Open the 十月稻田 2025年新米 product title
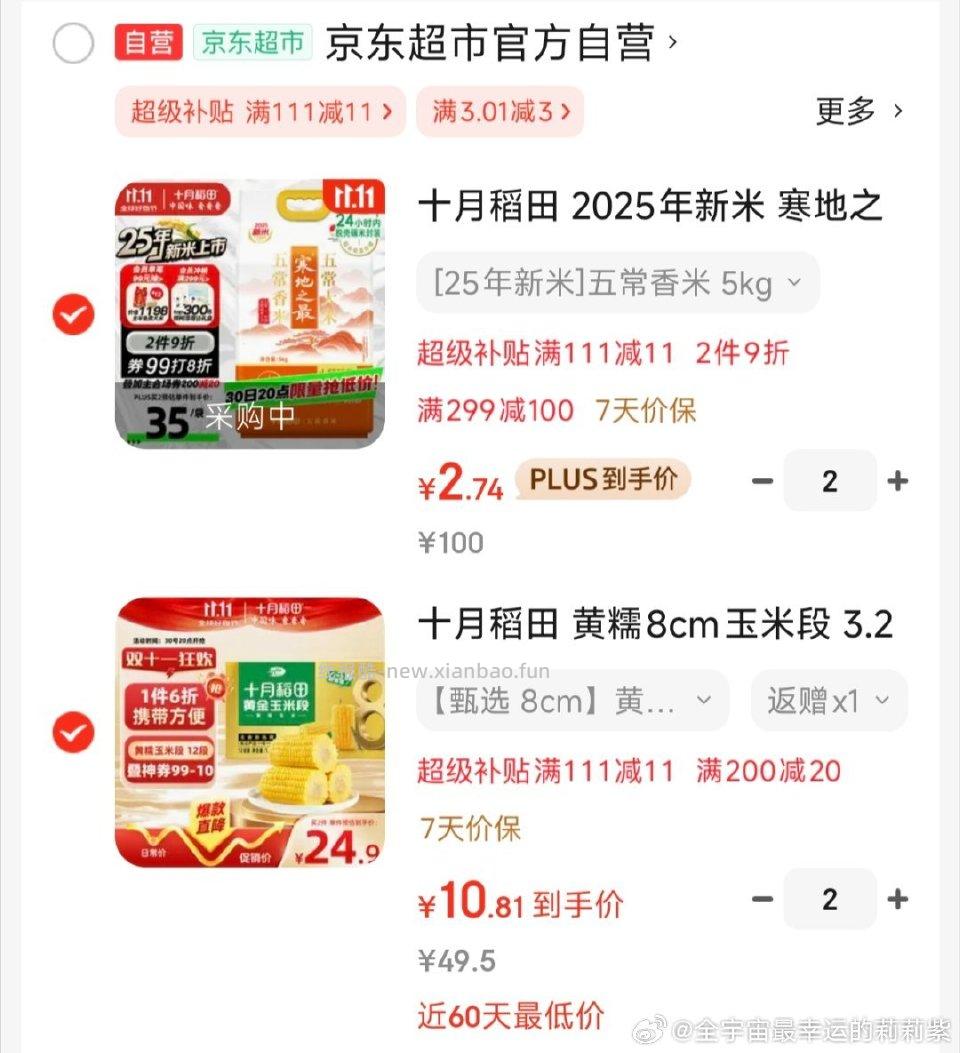The height and width of the screenshot is (1053, 960). click(x=647, y=206)
